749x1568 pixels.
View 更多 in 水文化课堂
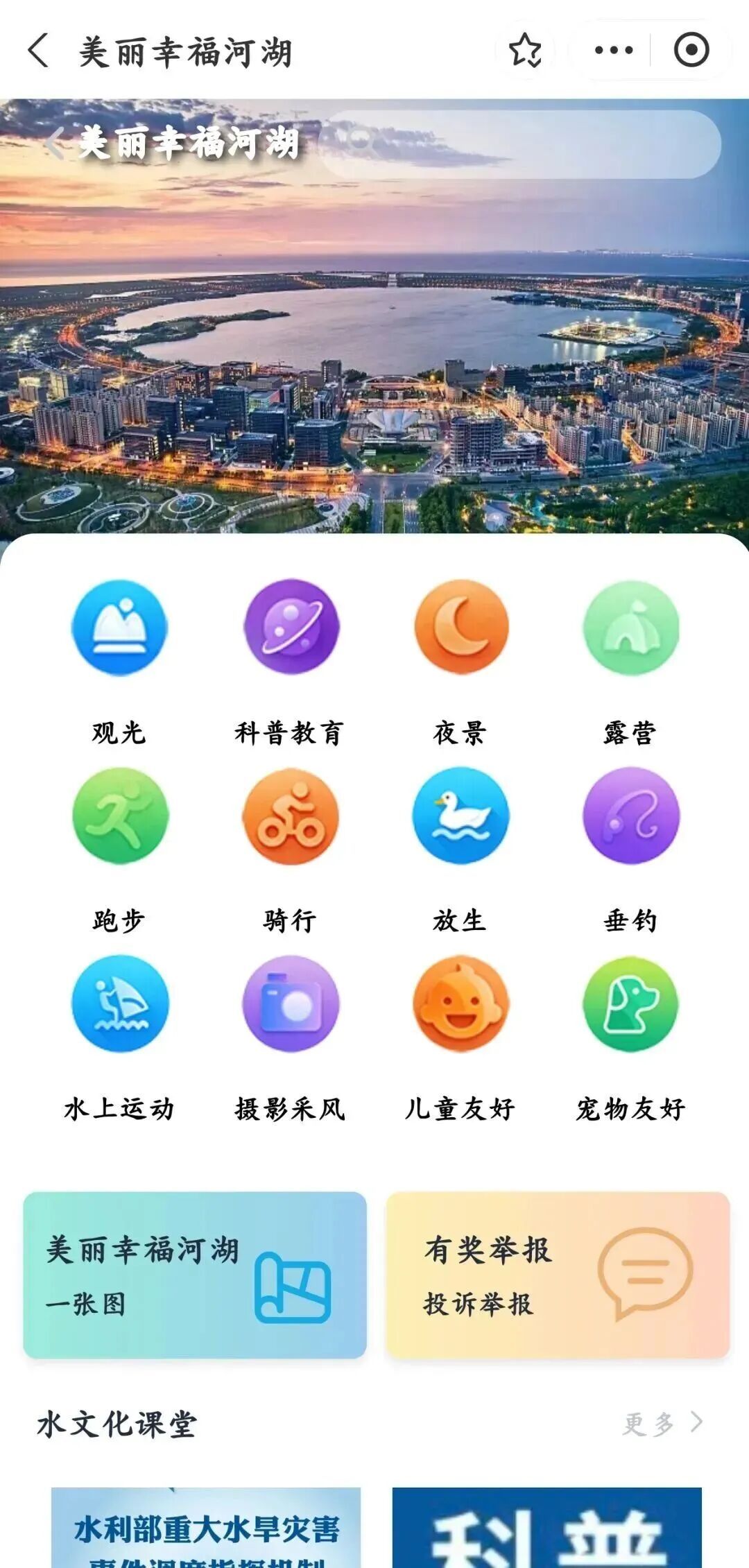point(662,1423)
